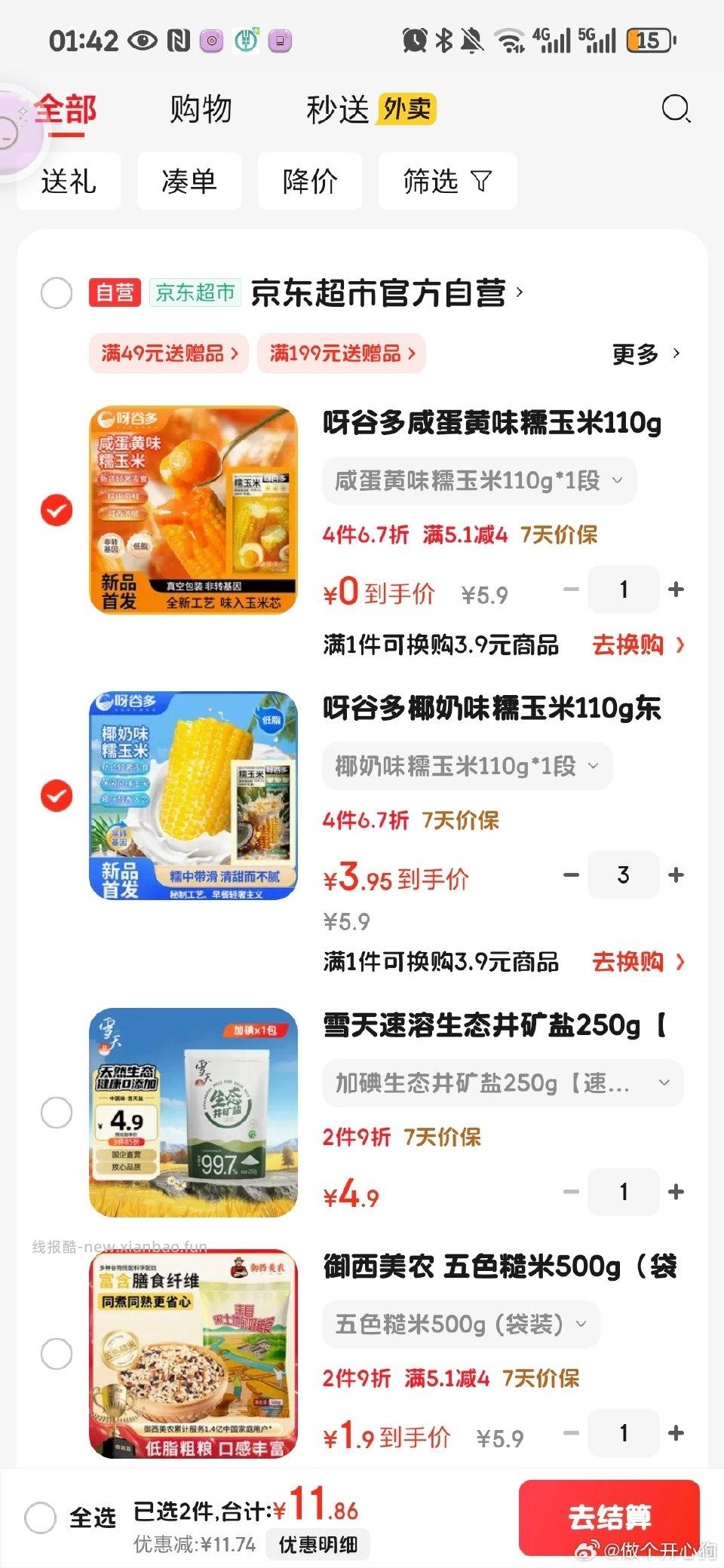Tap the 满199元送赠品 promo link

click(341, 354)
